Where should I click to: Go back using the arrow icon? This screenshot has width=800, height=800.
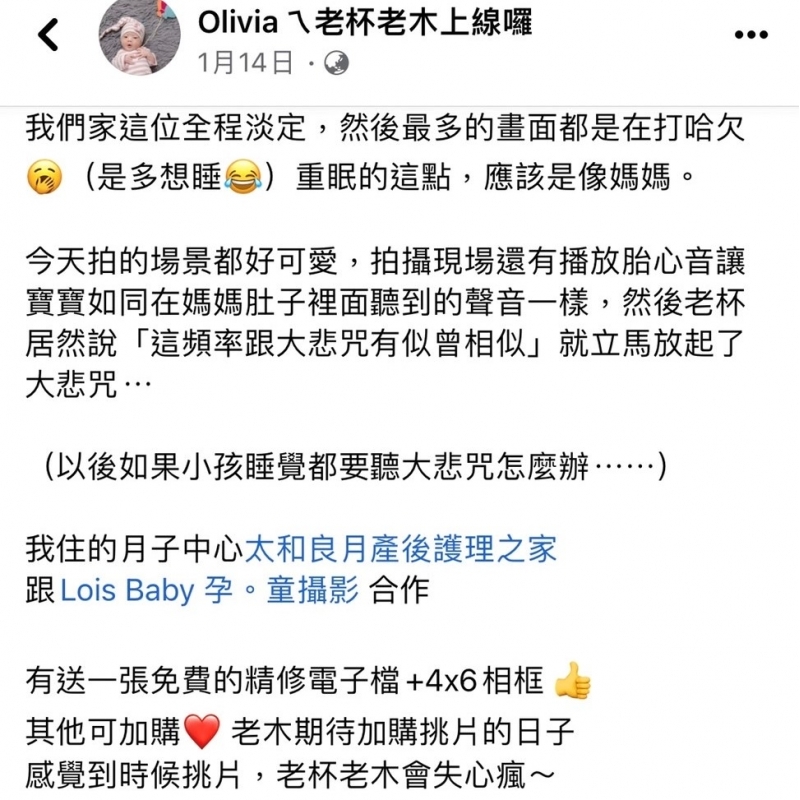tap(47, 37)
